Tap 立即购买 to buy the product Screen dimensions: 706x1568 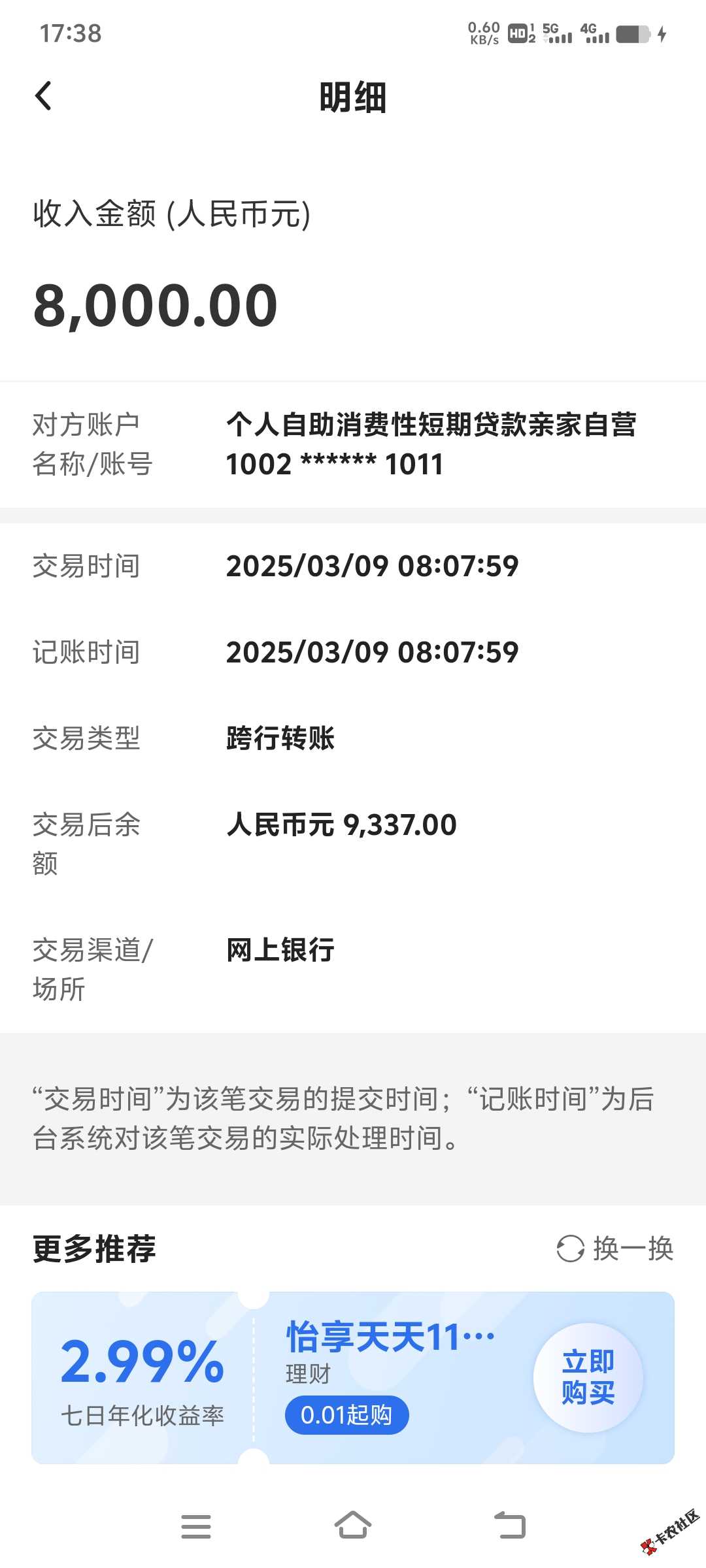click(588, 1377)
